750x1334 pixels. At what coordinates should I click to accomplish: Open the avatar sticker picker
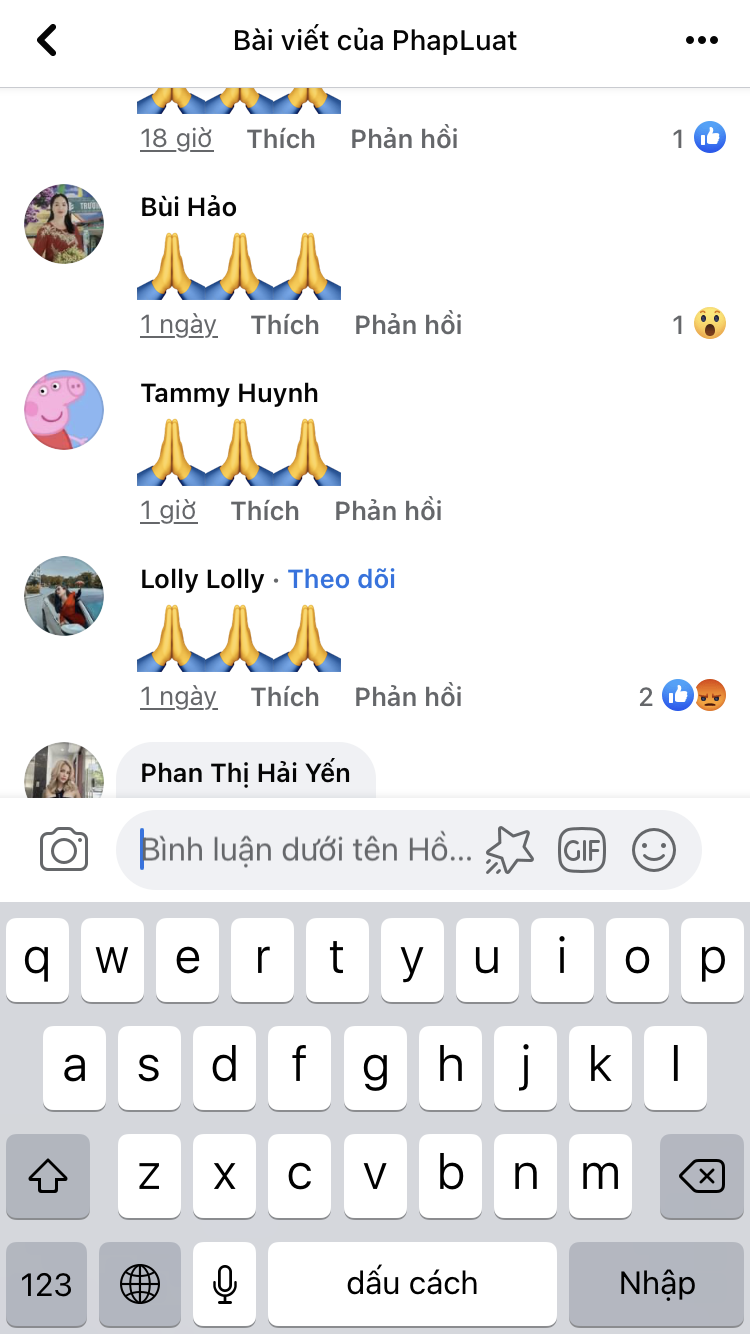click(510, 851)
